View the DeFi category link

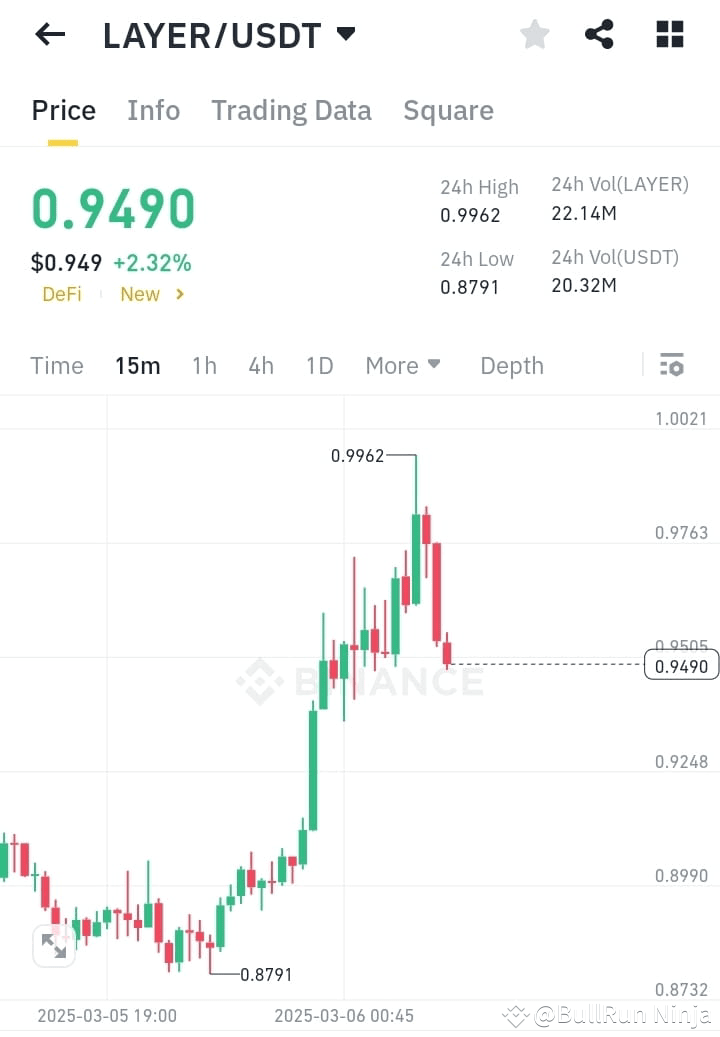(x=62, y=294)
